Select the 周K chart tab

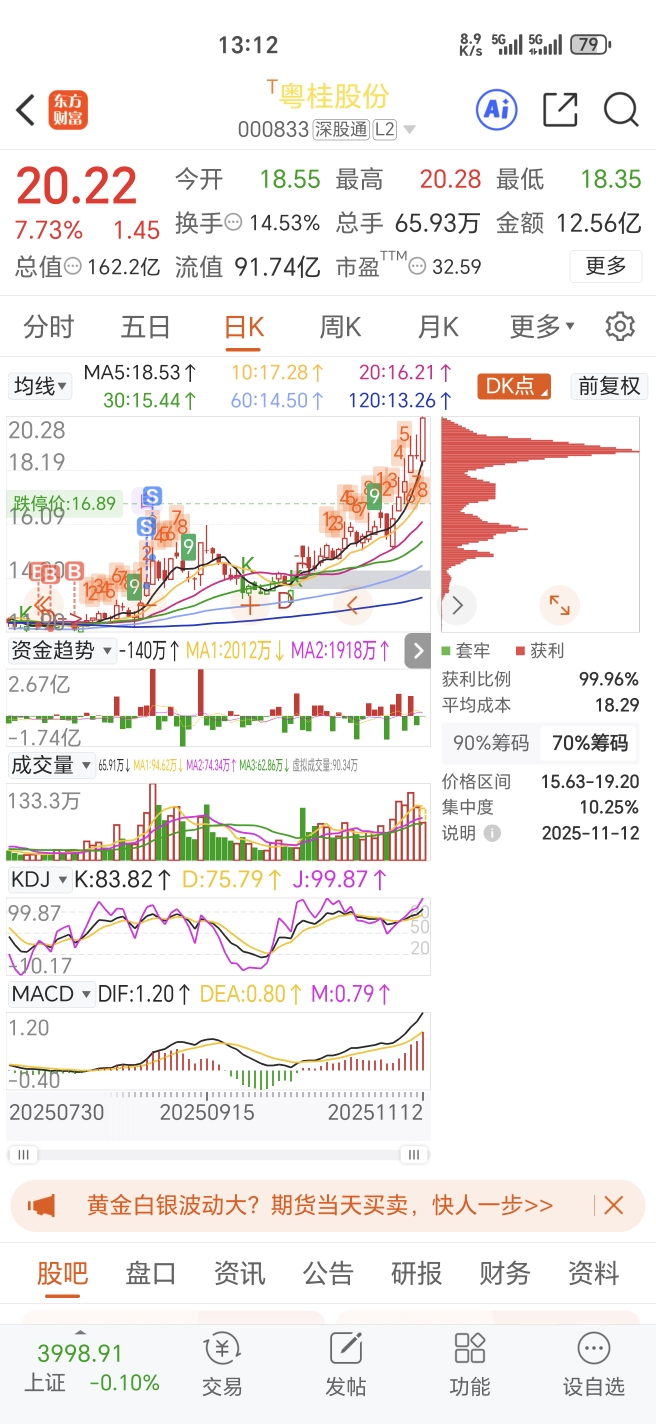(x=340, y=327)
